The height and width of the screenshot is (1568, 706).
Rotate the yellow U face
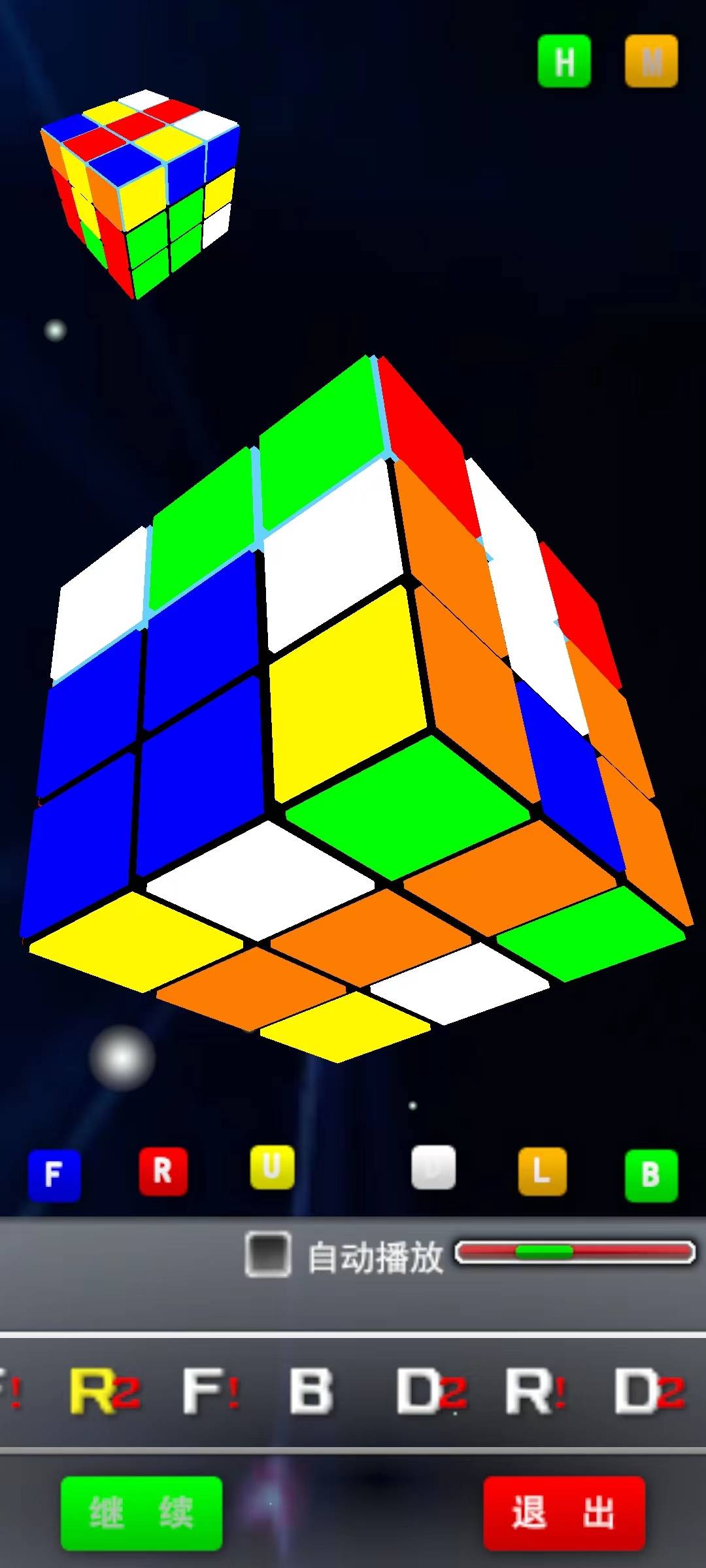tap(272, 1168)
